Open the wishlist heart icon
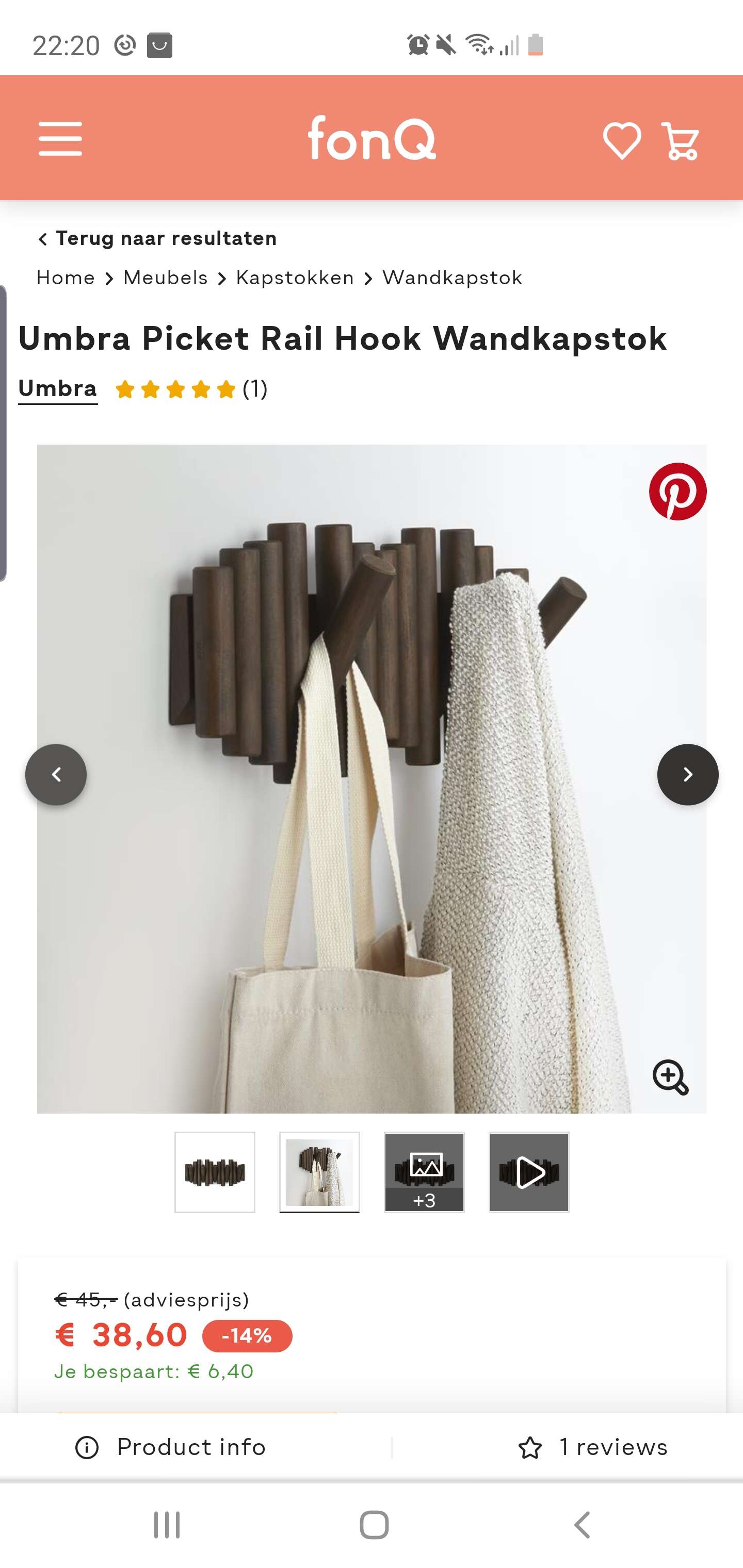 pyautogui.click(x=622, y=141)
